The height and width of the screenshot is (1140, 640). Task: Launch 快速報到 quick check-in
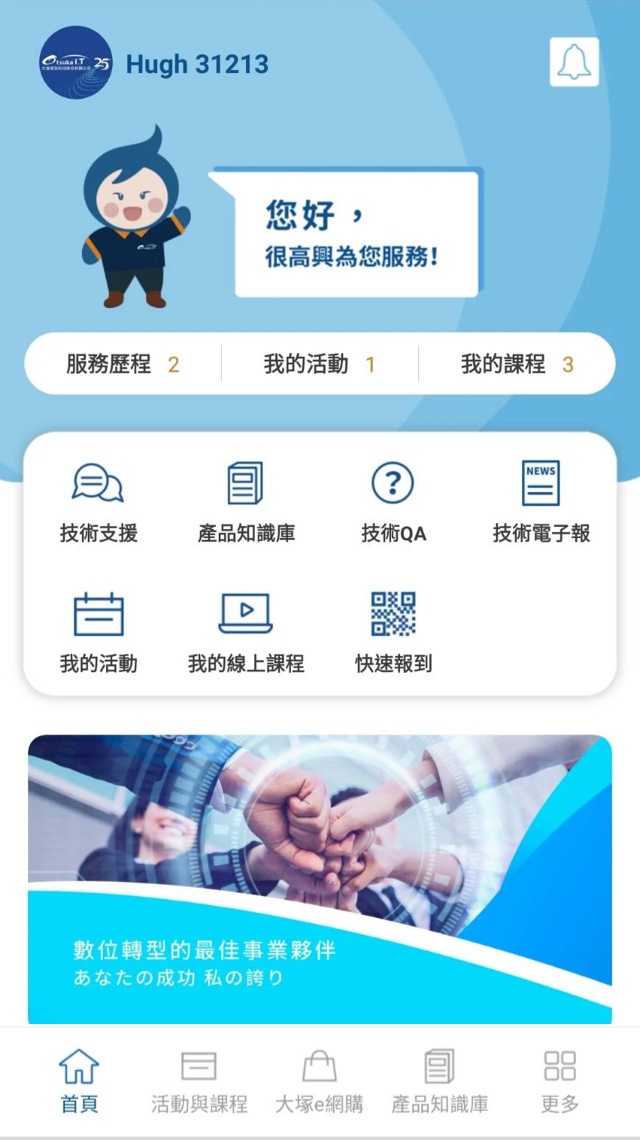tap(393, 633)
